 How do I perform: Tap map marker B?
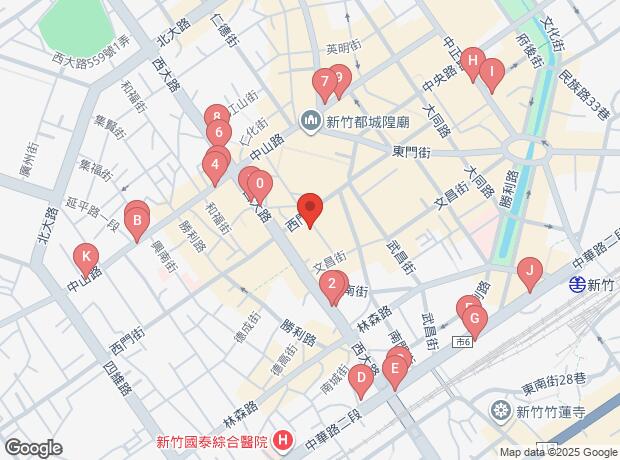click(136, 215)
